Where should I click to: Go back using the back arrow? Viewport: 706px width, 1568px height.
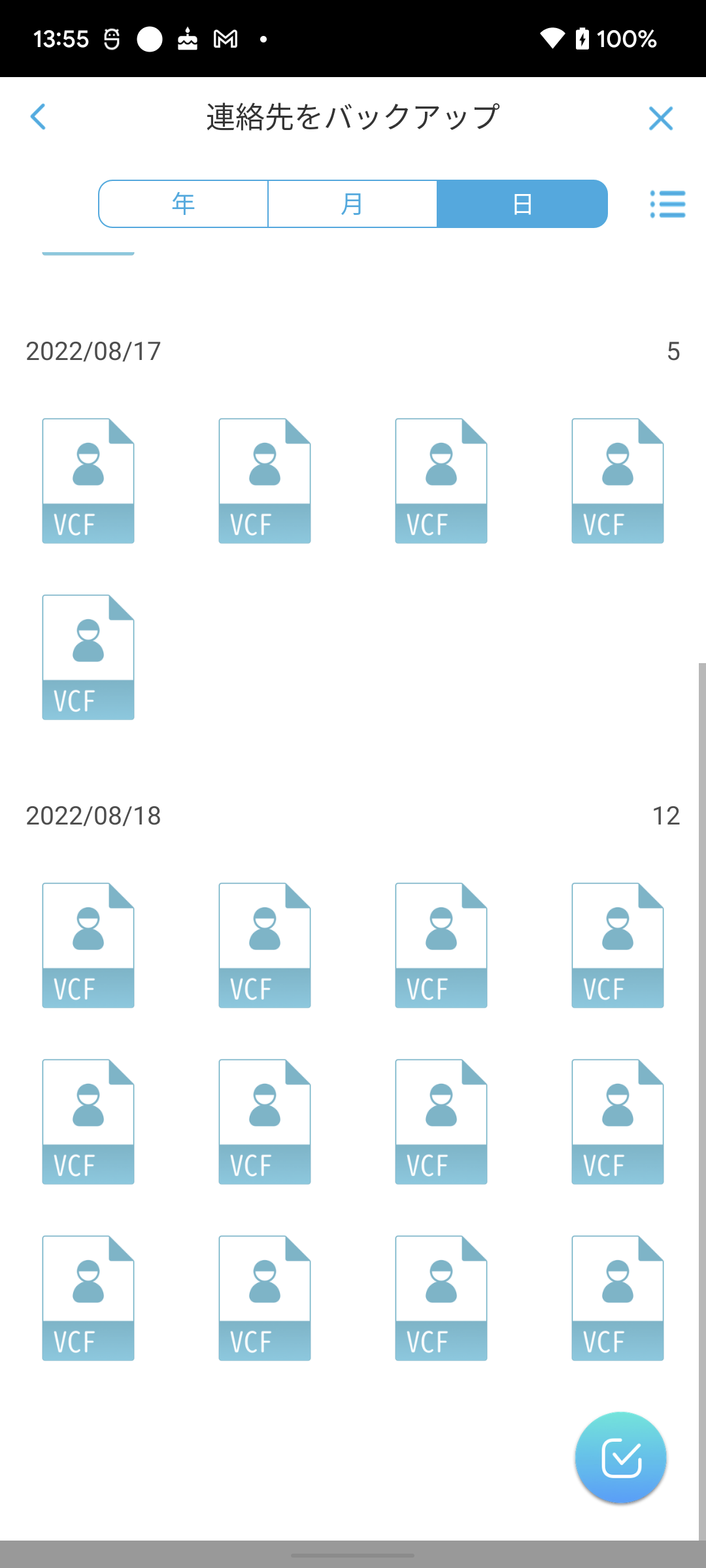pos(39,118)
